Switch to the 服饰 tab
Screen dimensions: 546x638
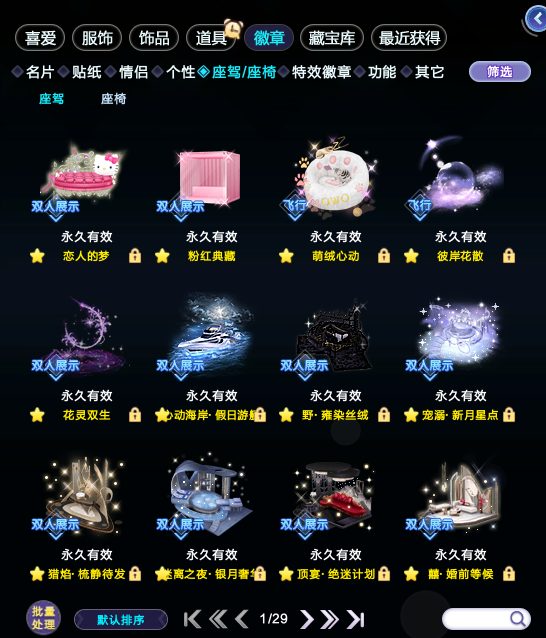click(x=97, y=38)
